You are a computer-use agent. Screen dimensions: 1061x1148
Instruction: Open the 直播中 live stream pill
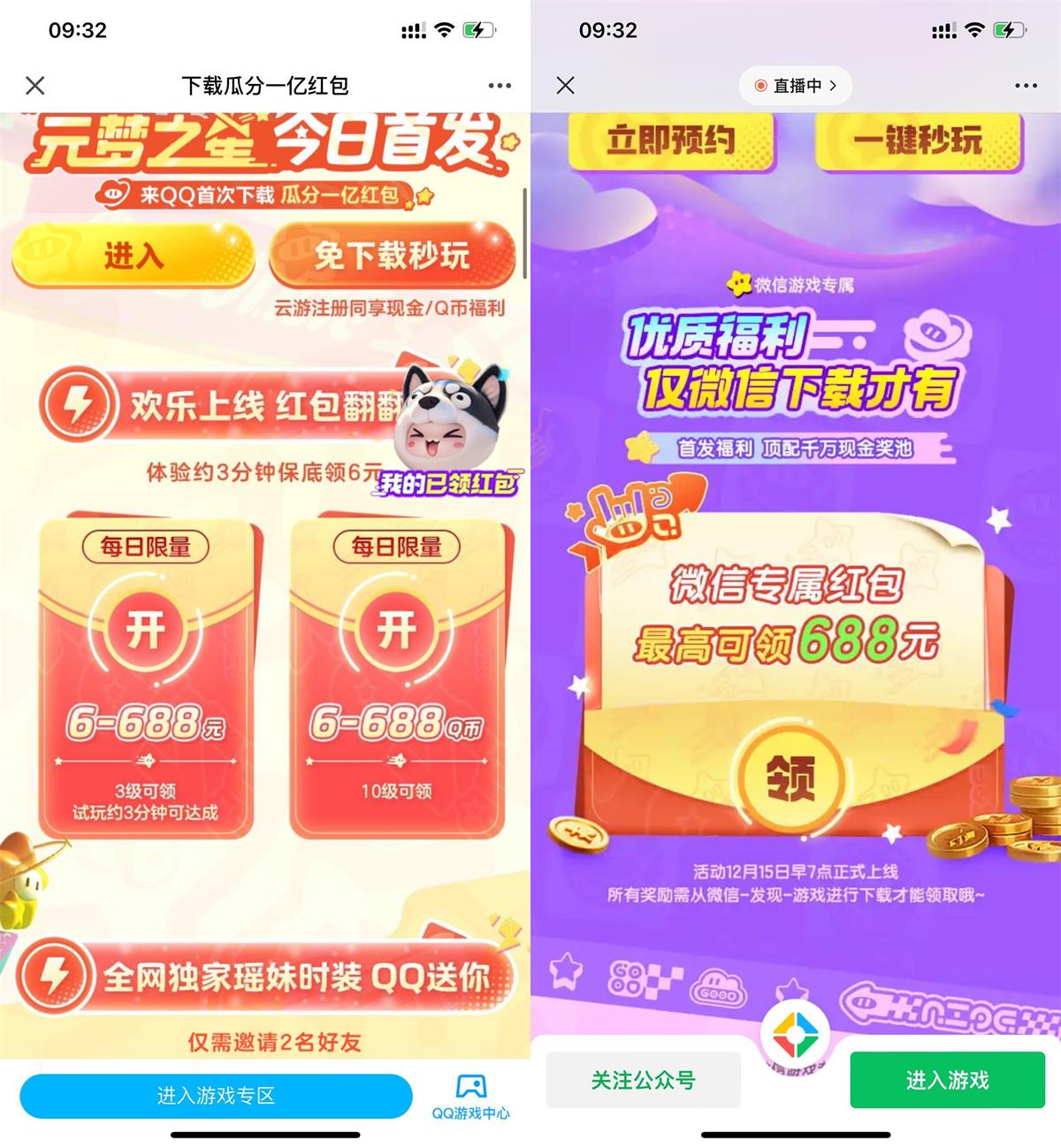[795, 86]
